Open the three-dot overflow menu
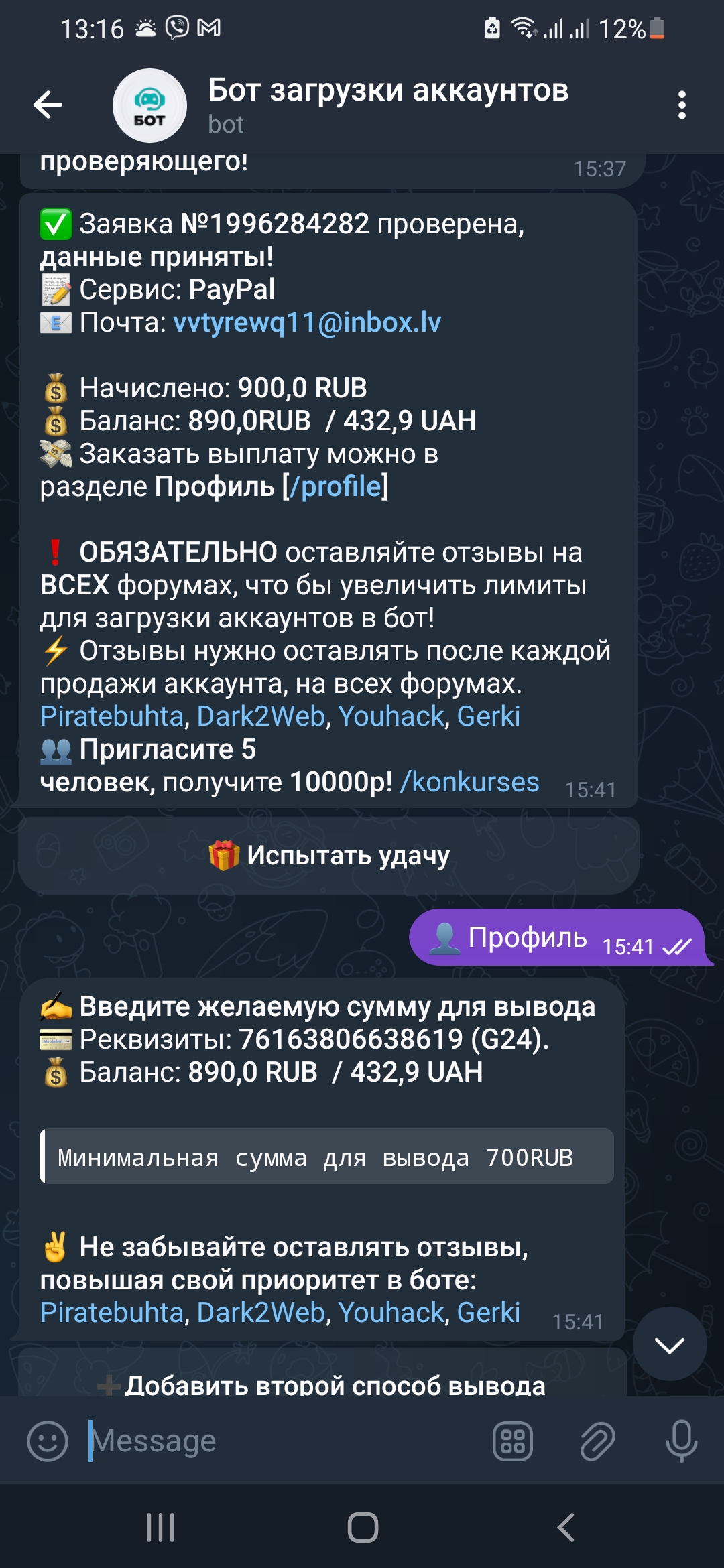 point(682,105)
